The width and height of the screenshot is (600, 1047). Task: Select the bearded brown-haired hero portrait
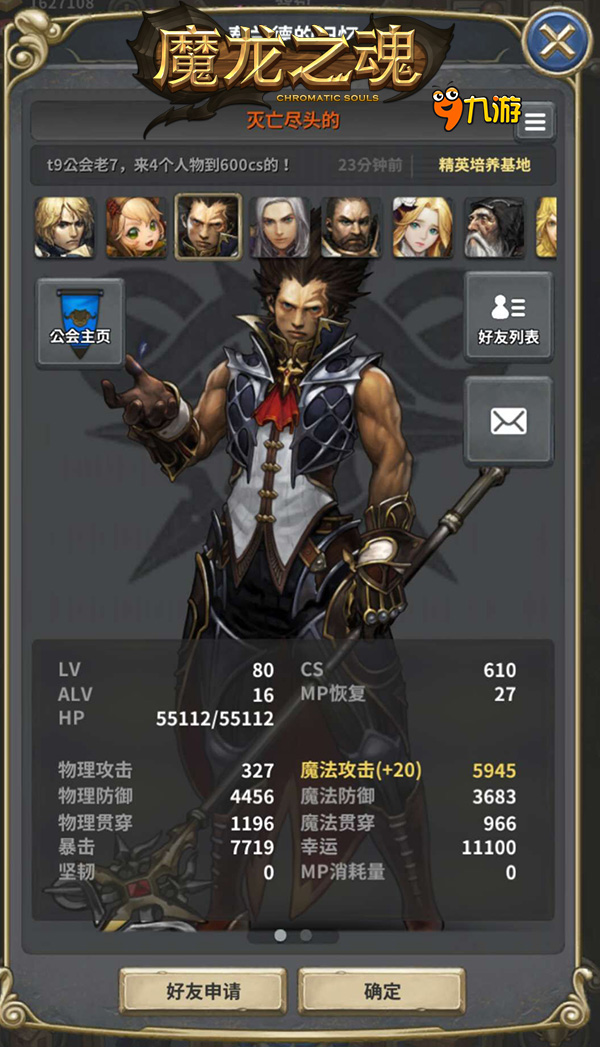(351, 227)
